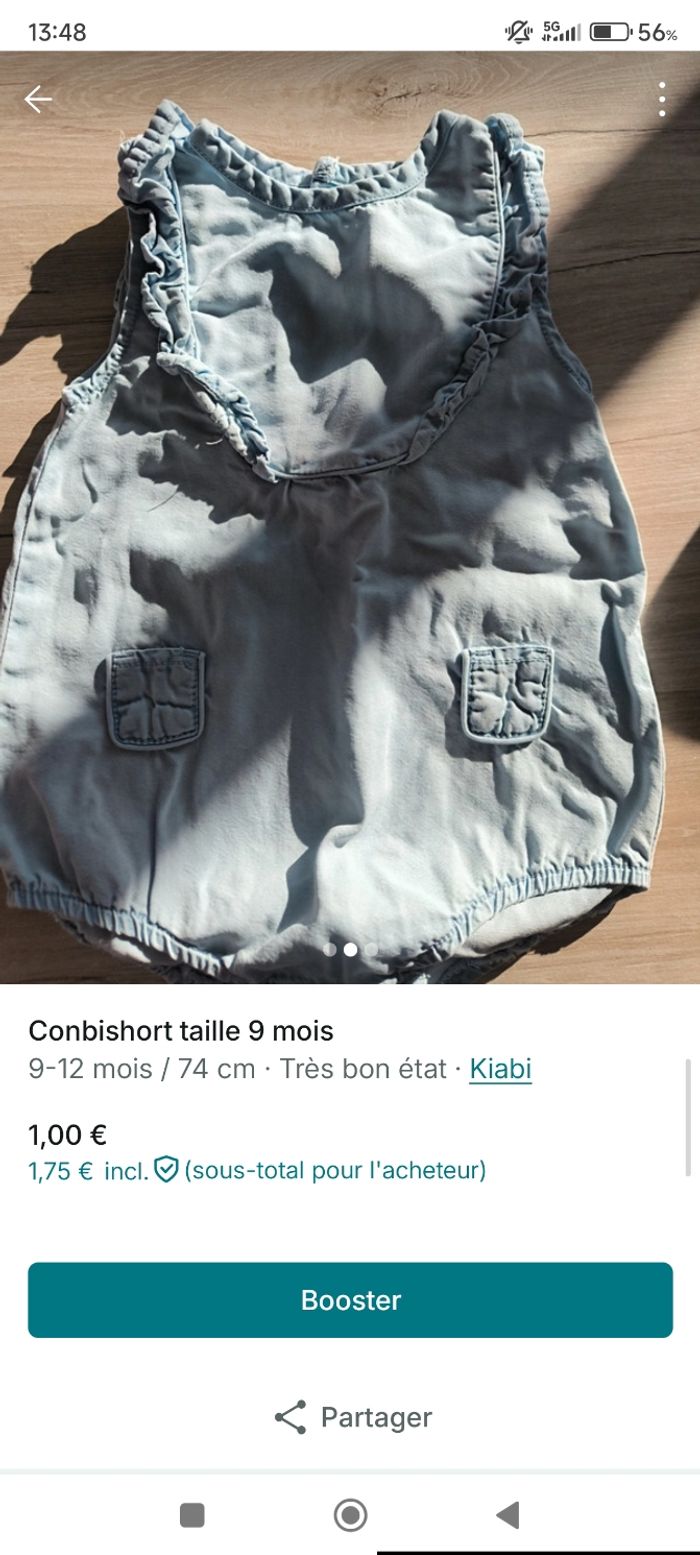
Task: Tap the Booster button
Action: [350, 1300]
